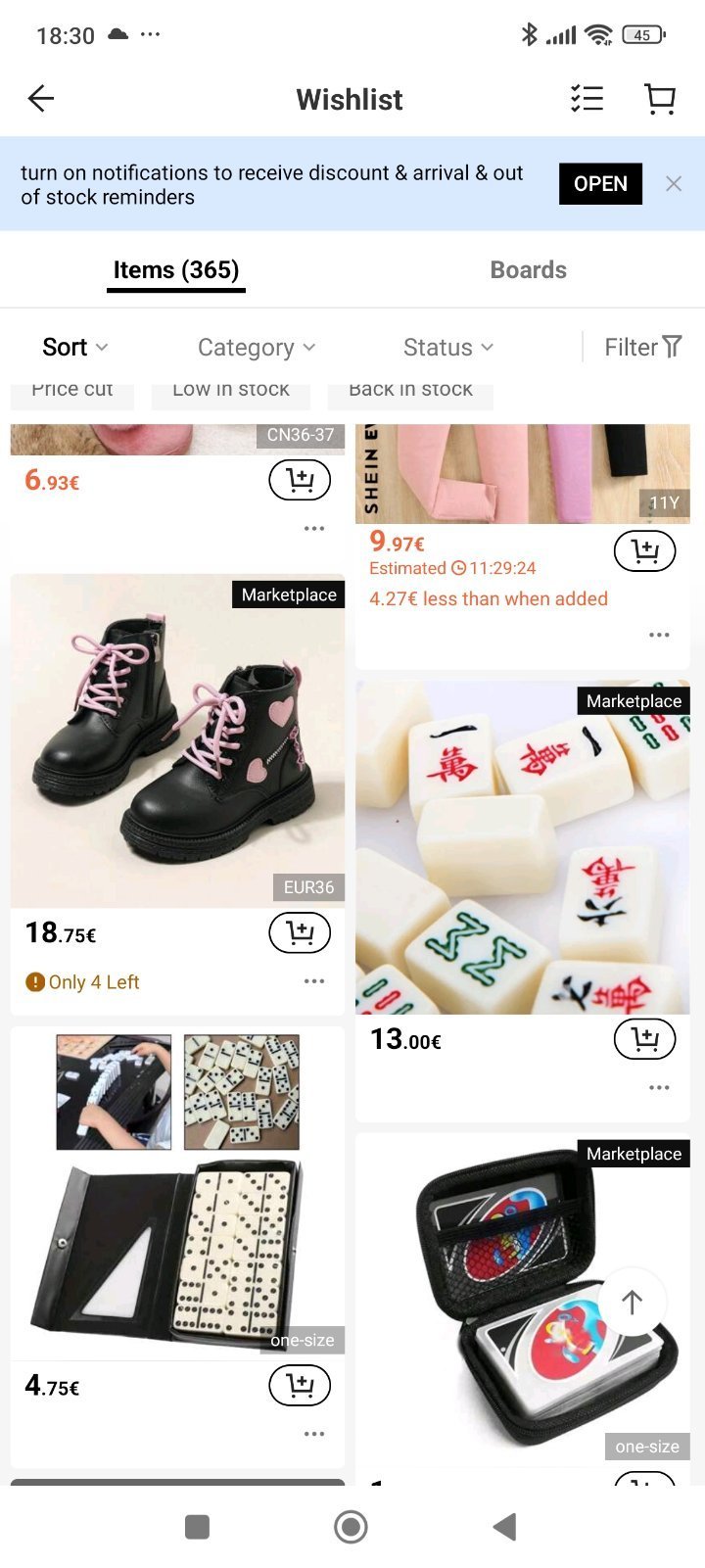The height and width of the screenshot is (1568, 705).
Task: Add the 9.97€ item to cart
Action: (x=644, y=551)
